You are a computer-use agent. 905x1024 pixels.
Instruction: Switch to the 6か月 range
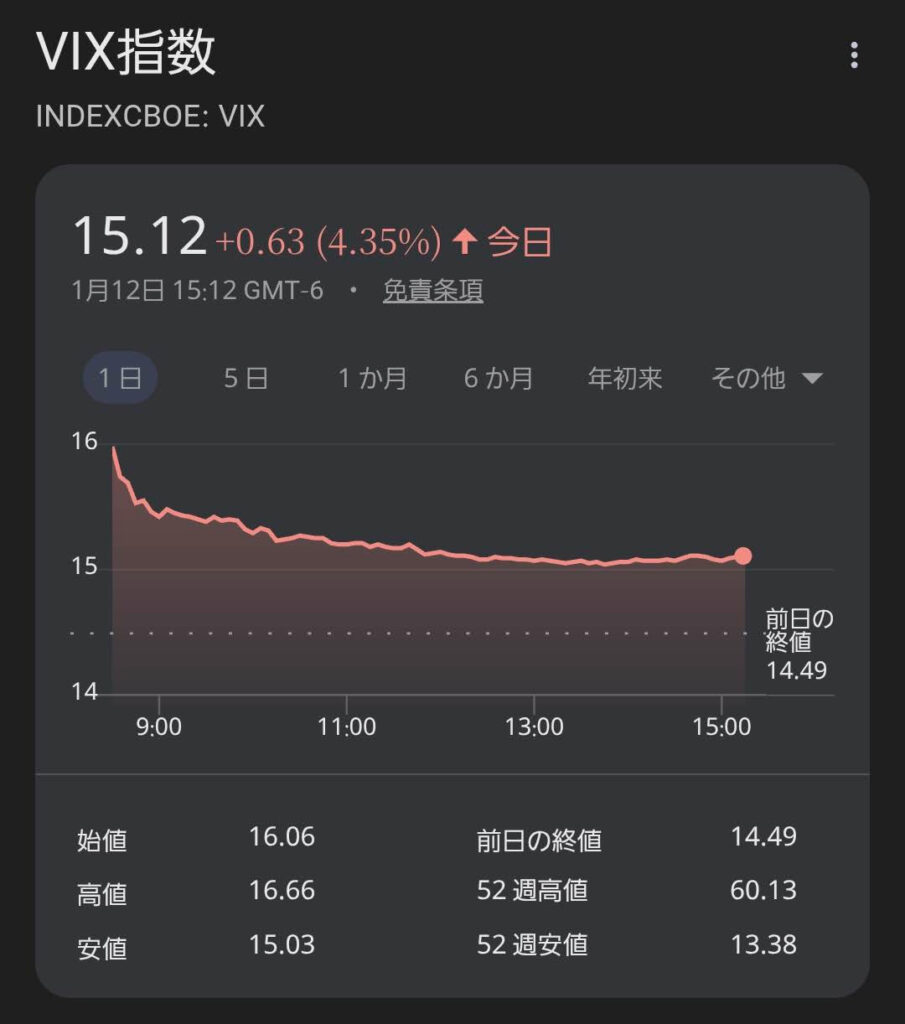point(498,379)
